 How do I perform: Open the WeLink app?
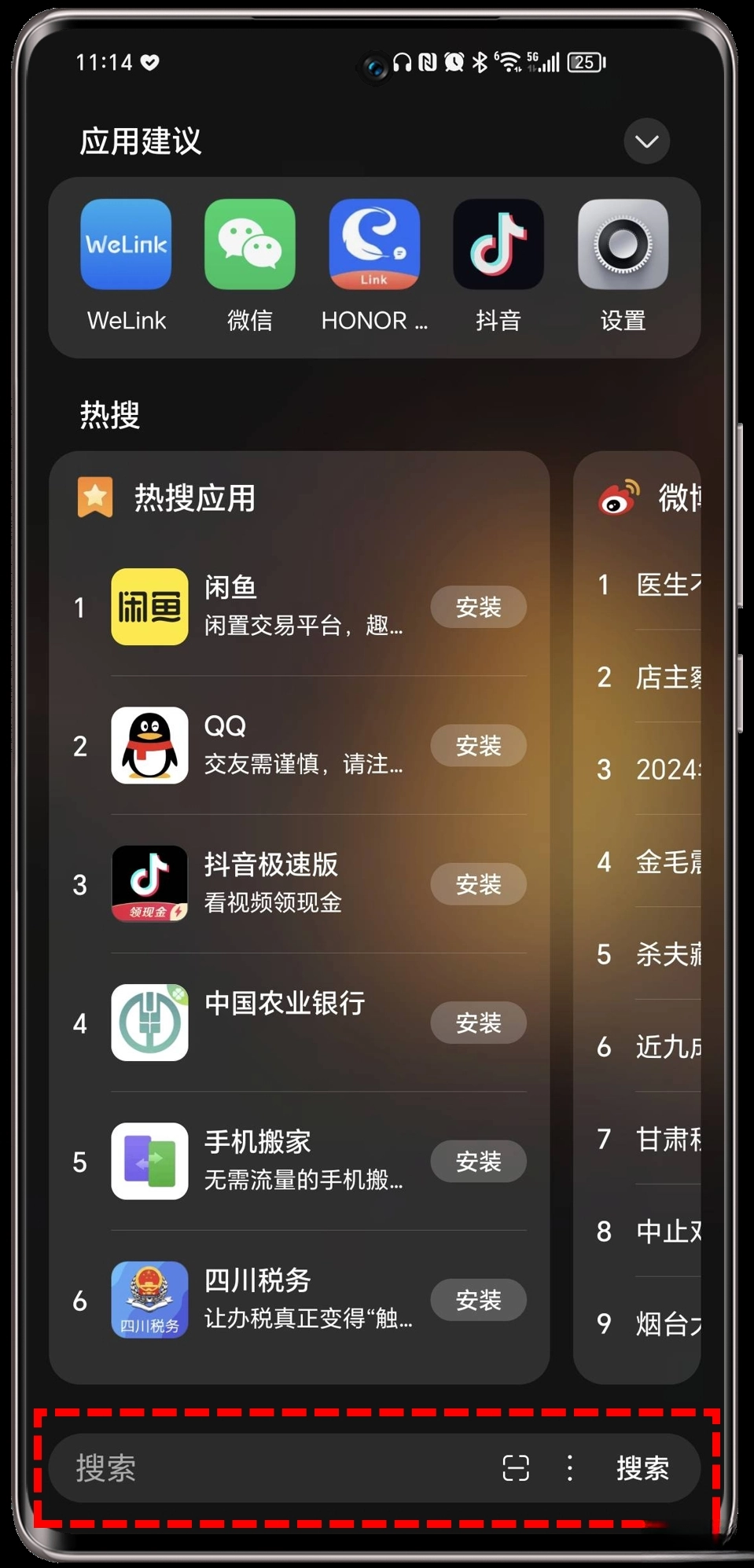[x=126, y=244]
